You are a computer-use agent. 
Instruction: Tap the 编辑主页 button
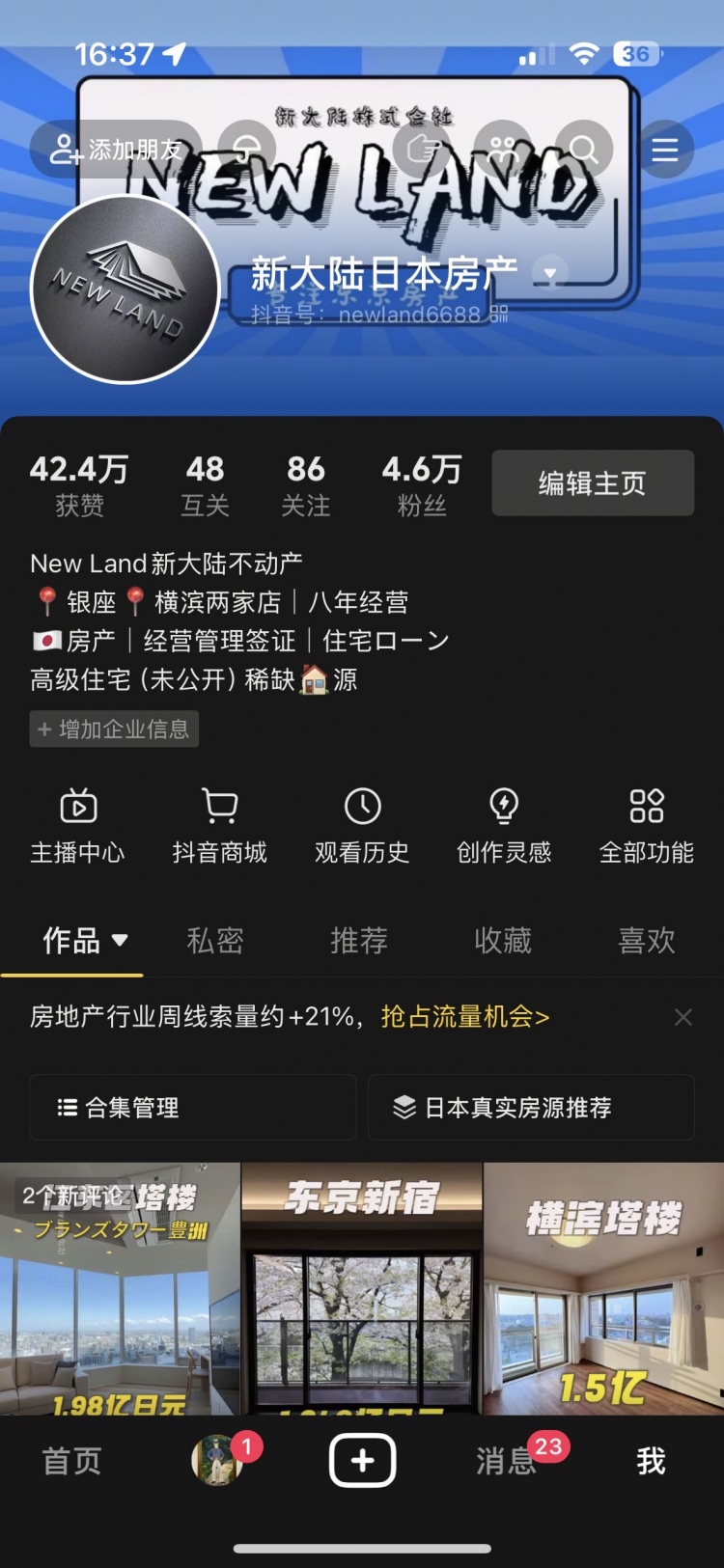(592, 482)
